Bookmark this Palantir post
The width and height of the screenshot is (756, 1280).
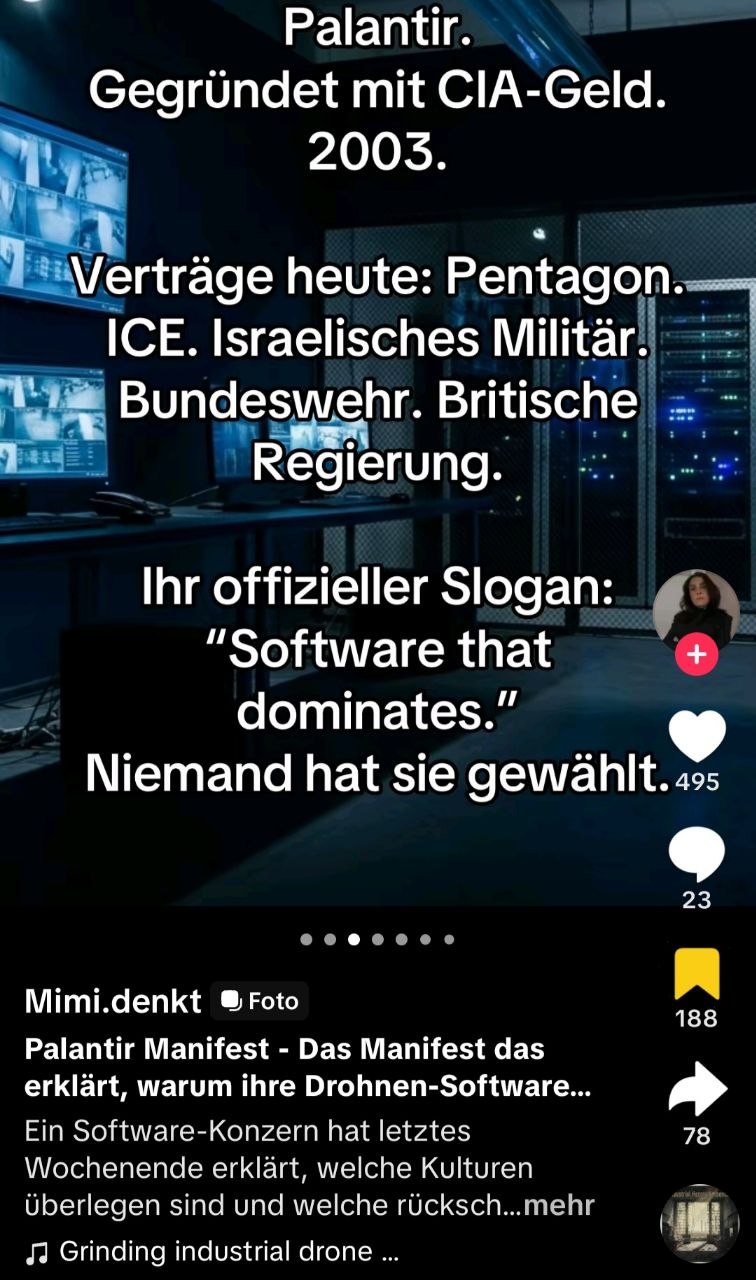[696, 975]
